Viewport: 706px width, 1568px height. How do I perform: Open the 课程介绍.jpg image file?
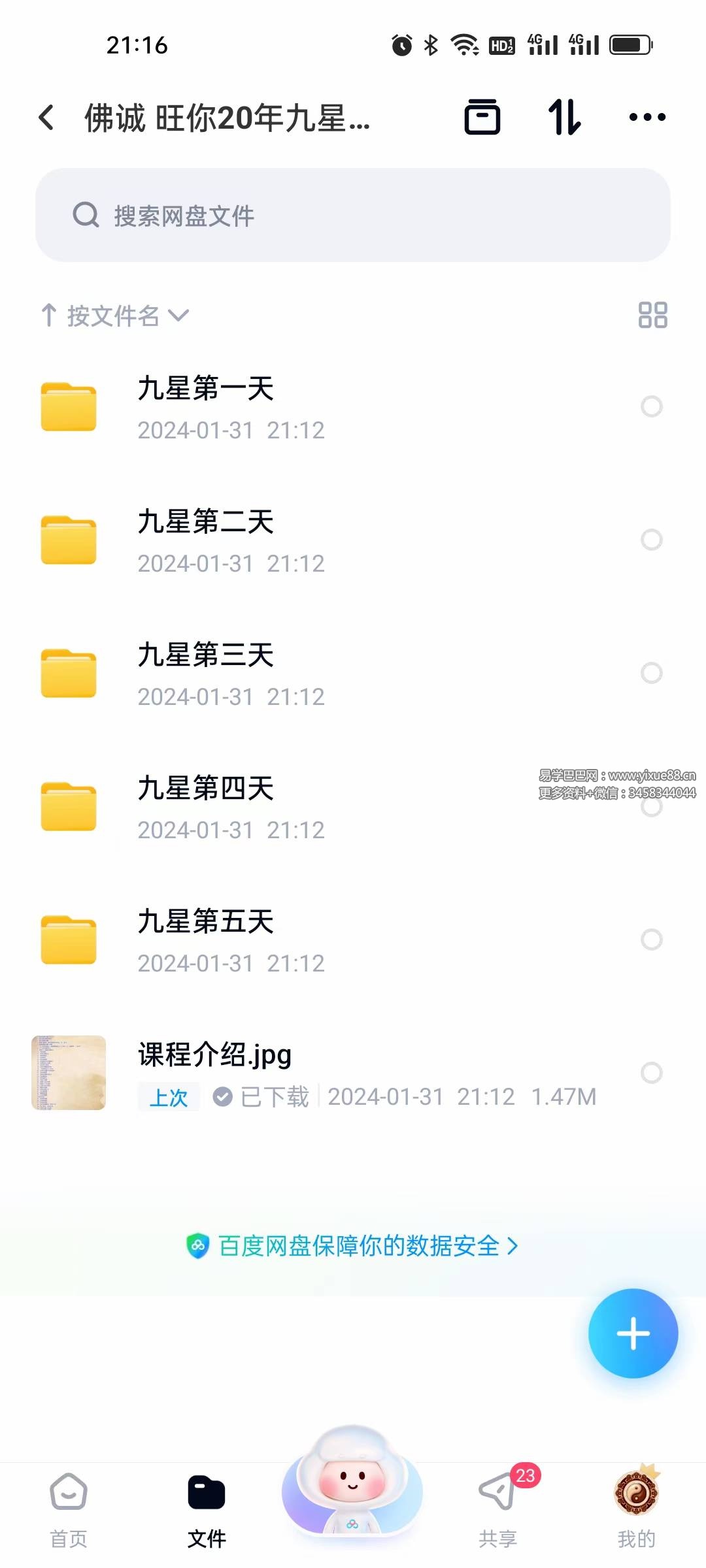261,1073
